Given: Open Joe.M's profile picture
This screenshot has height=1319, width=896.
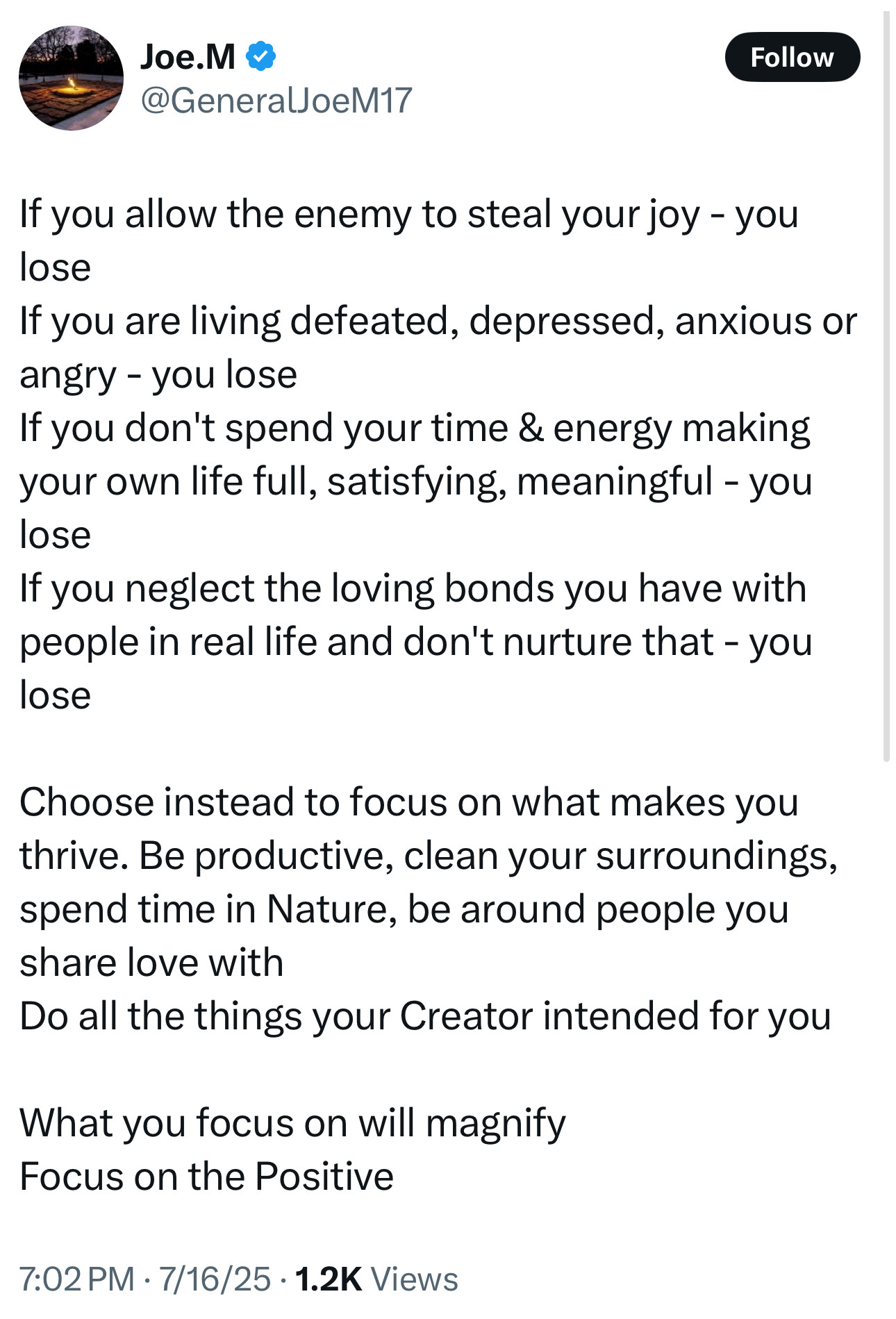Looking at the screenshot, I should coord(71,78).
